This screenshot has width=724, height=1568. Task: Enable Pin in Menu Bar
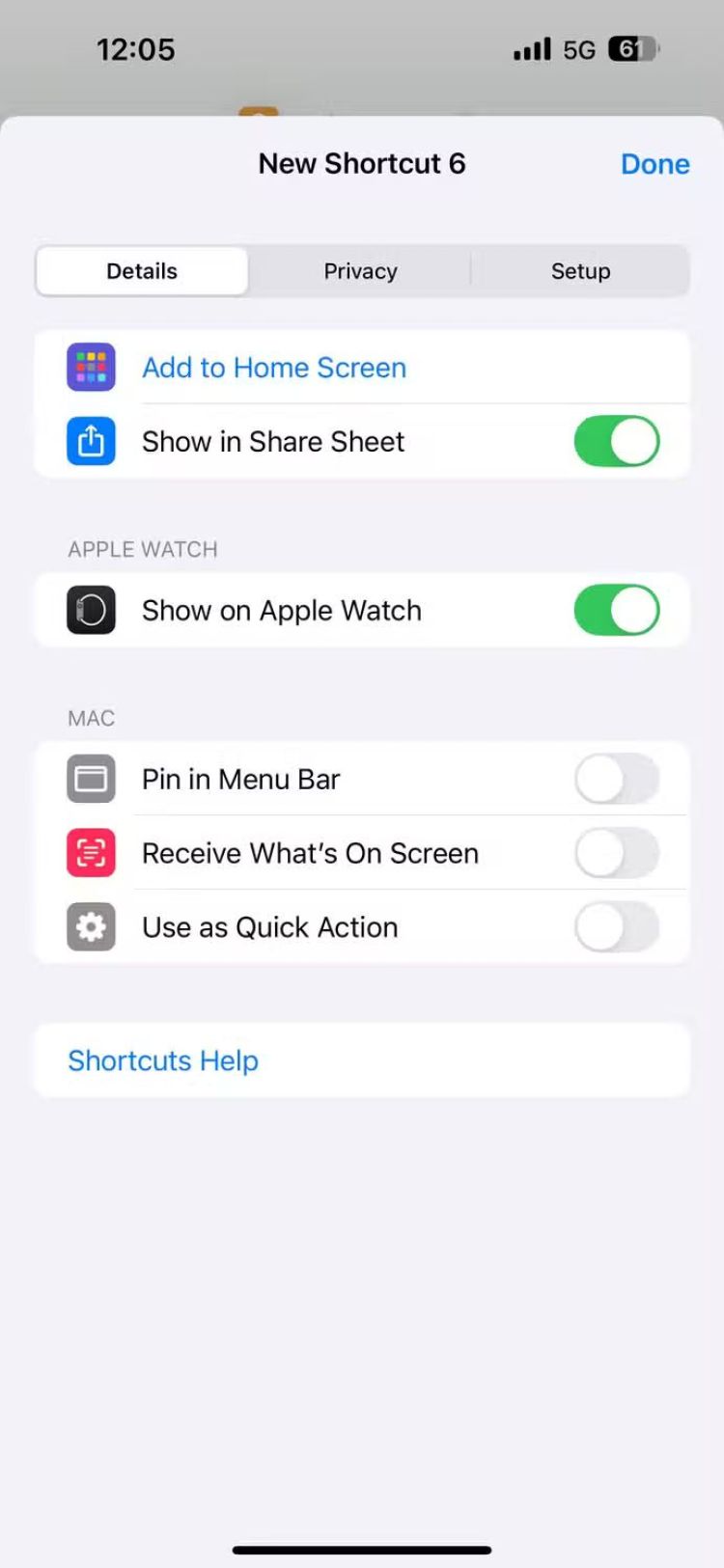coord(616,779)
